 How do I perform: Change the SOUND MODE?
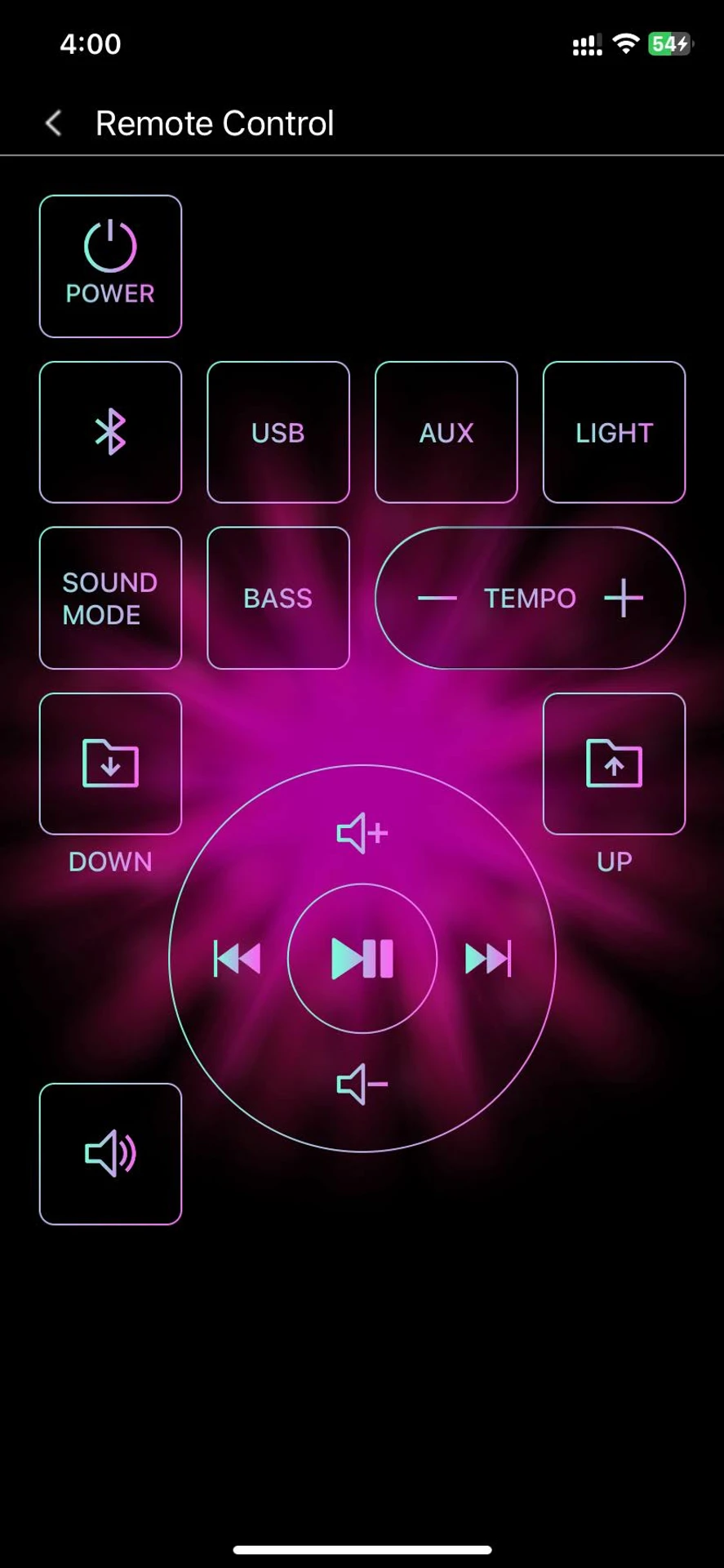[110, 598]
